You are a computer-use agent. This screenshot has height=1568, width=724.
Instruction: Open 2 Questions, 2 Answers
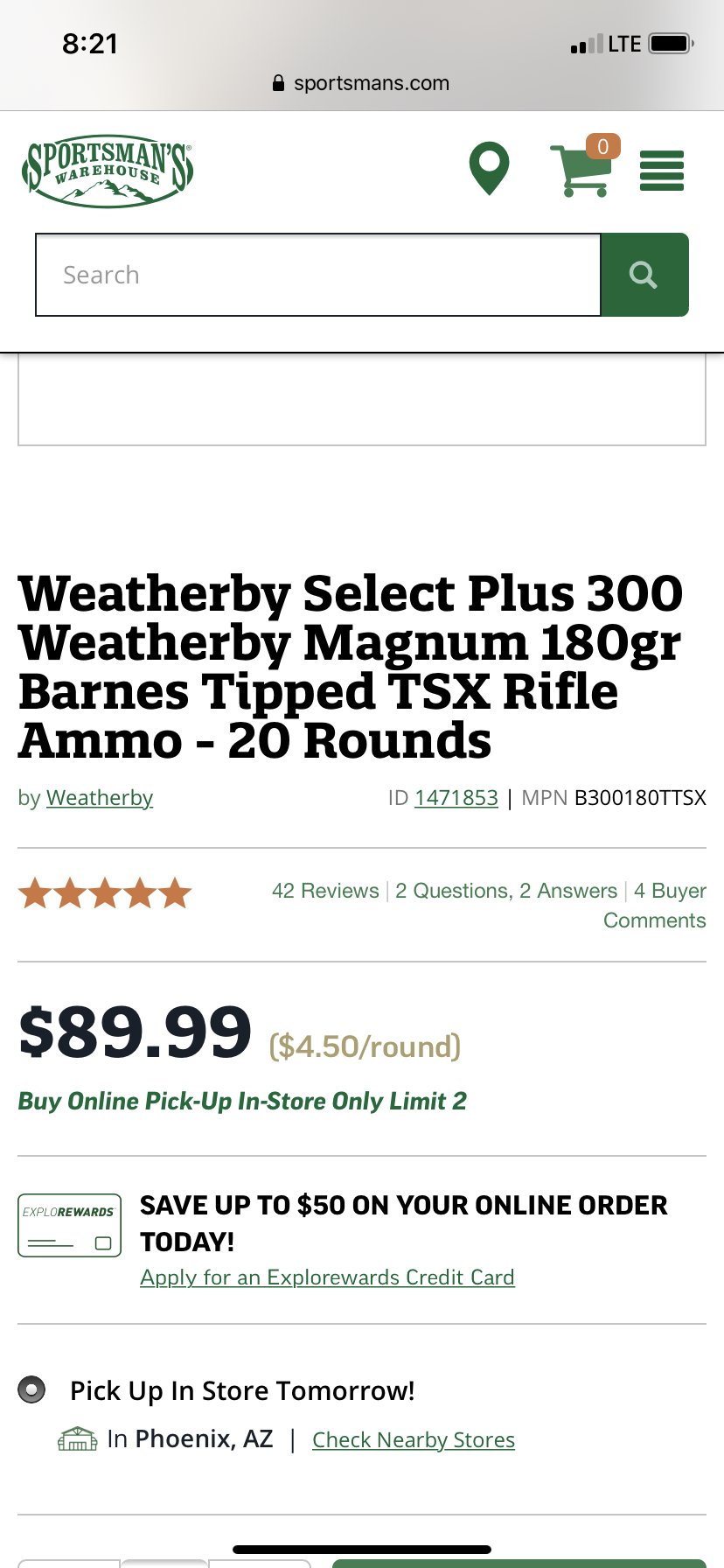point(506,891)
